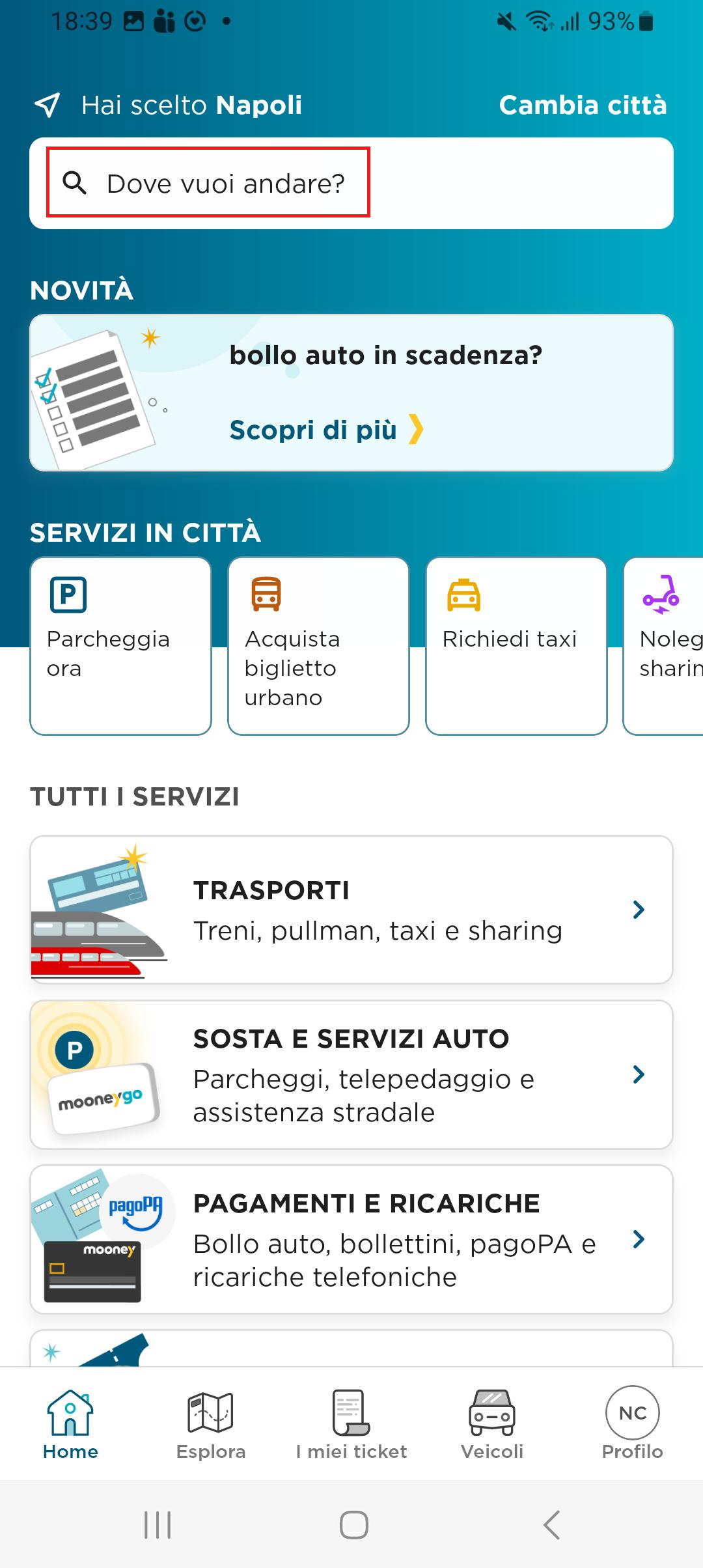This screenshot has height=1568, width=703.
Task: Select the Parcheggia ora parking icon
Action: pyautogui.click(x=68, y=595)
